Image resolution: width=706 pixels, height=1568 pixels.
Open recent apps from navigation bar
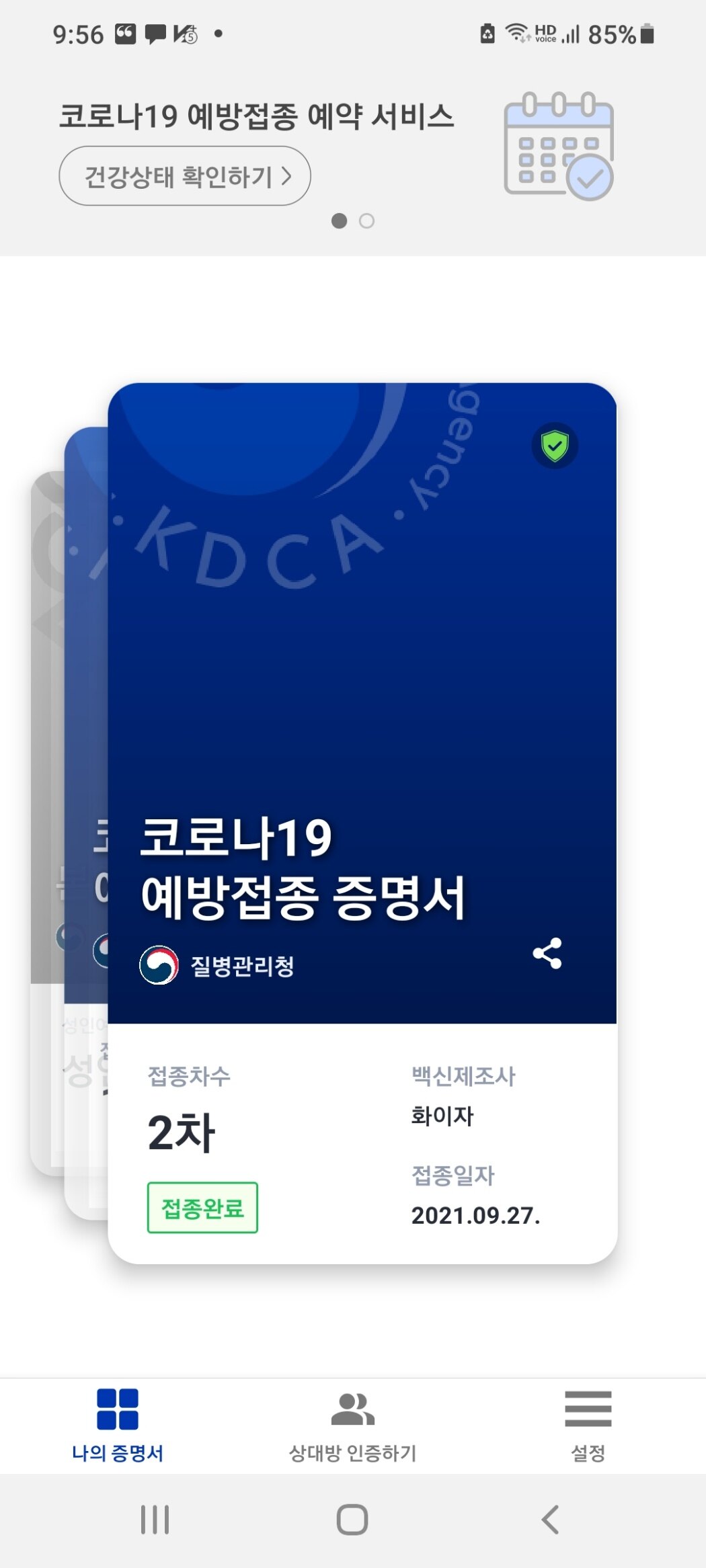(x=155, y=1520)
